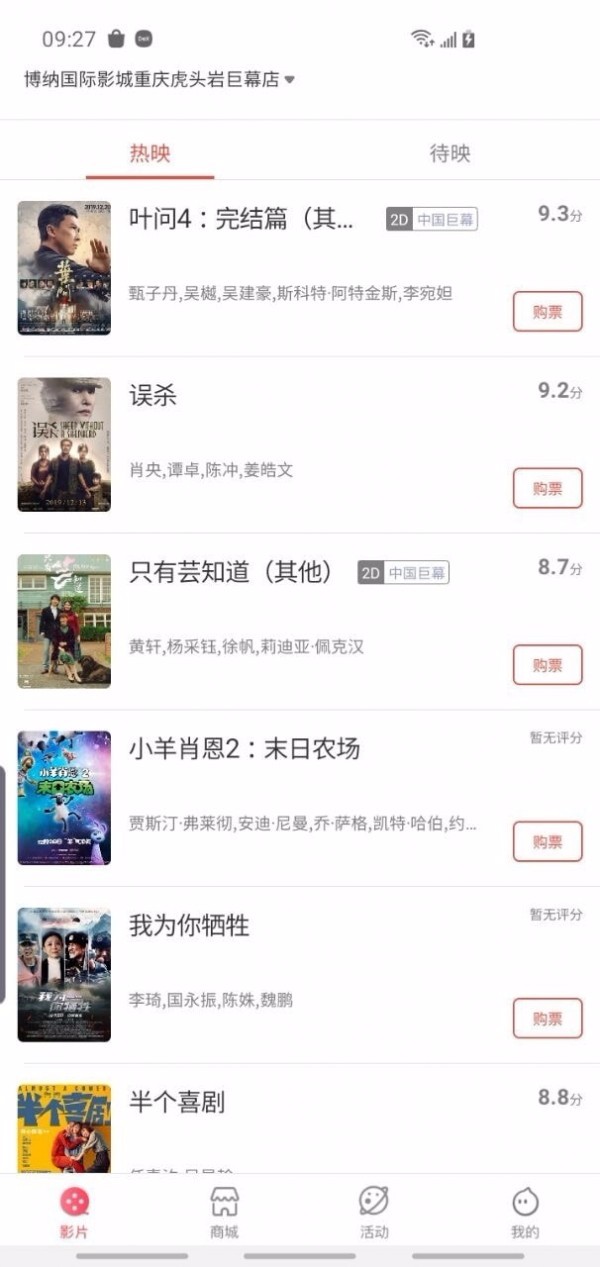This screenshot has height=1267, width=600.
Task: View the 误杀 movie details
Action: (64, 444)
